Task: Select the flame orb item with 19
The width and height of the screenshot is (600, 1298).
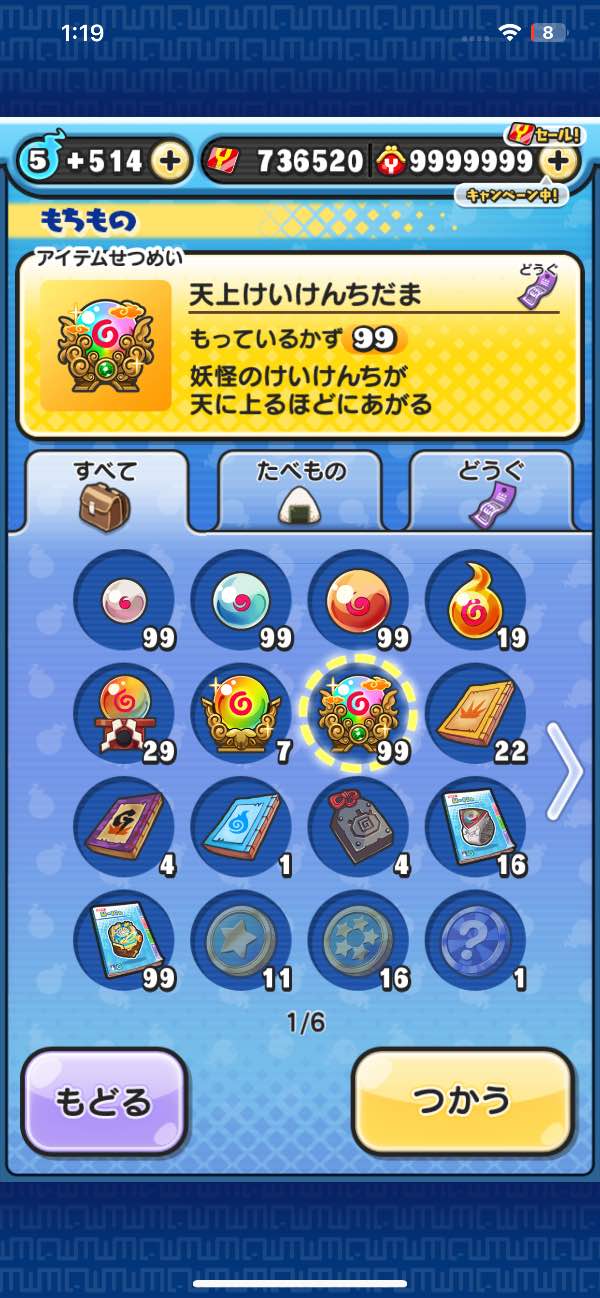Action: click(475, 601)
